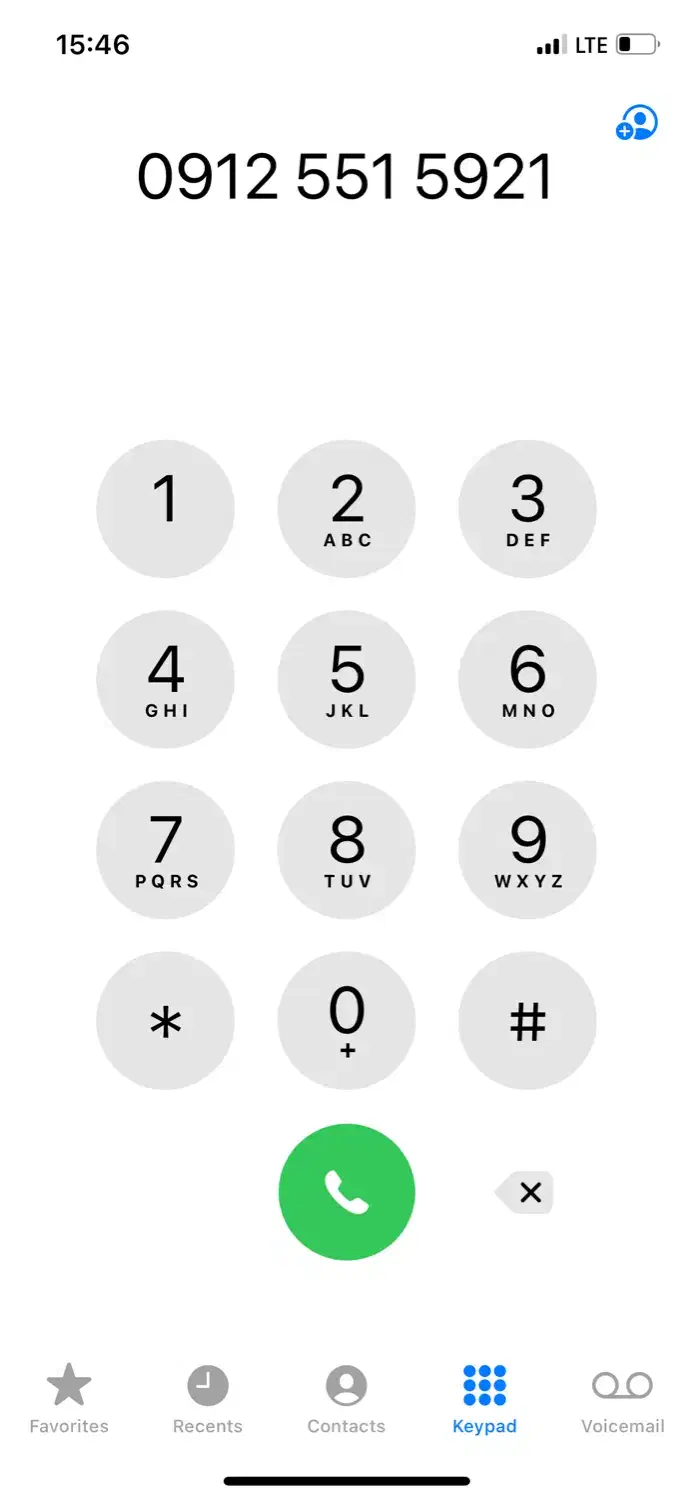Enter digit 2 ABC
Viewport: 694px width, 1500px height.
click(346, 509)
